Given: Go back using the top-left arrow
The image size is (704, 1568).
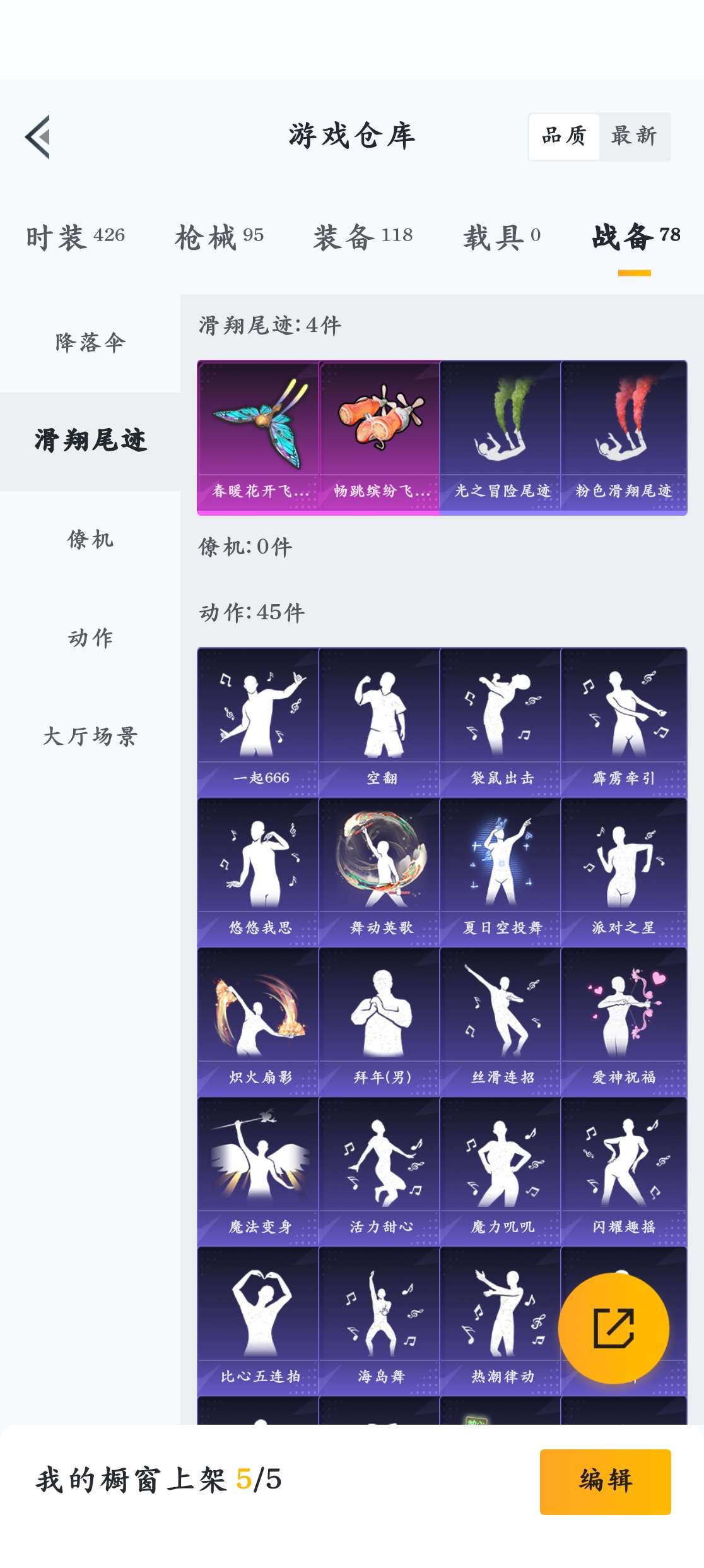Looking at the screenshot, I should (38, 137).
